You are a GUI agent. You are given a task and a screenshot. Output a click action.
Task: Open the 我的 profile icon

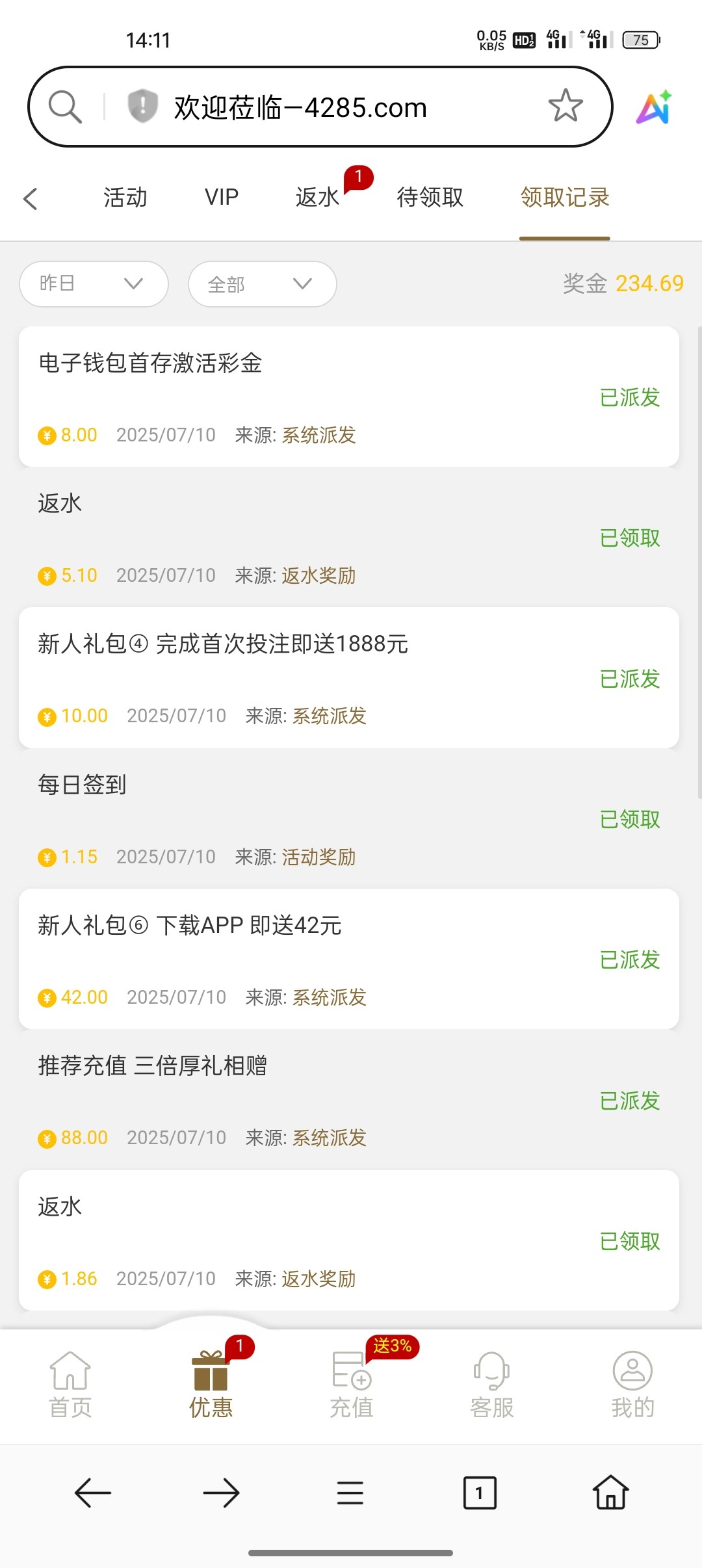pos(631,1378)
